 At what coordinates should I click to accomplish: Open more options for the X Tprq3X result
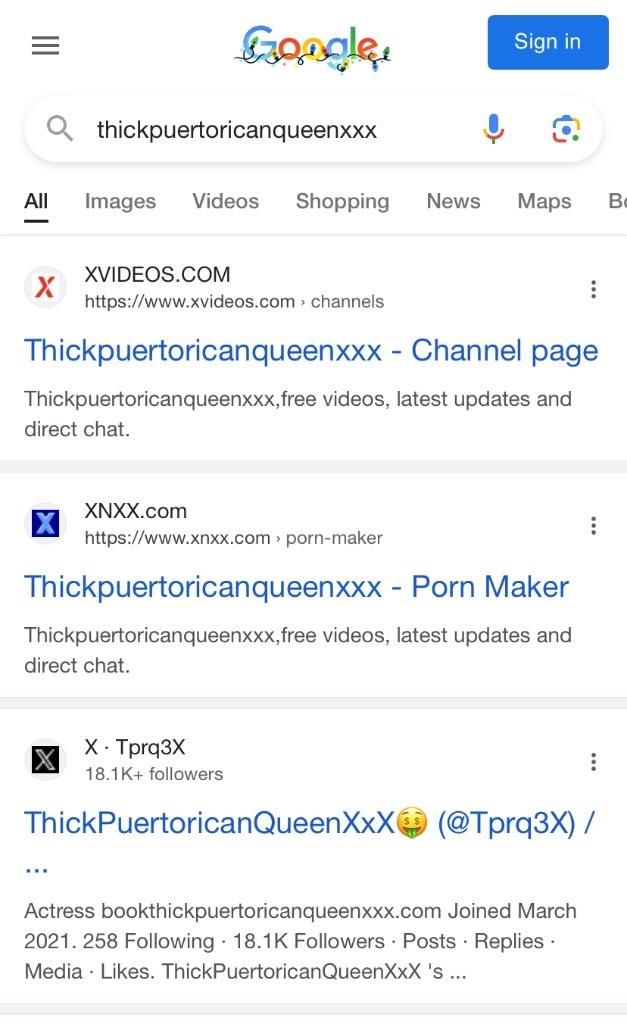click(593, 762)
